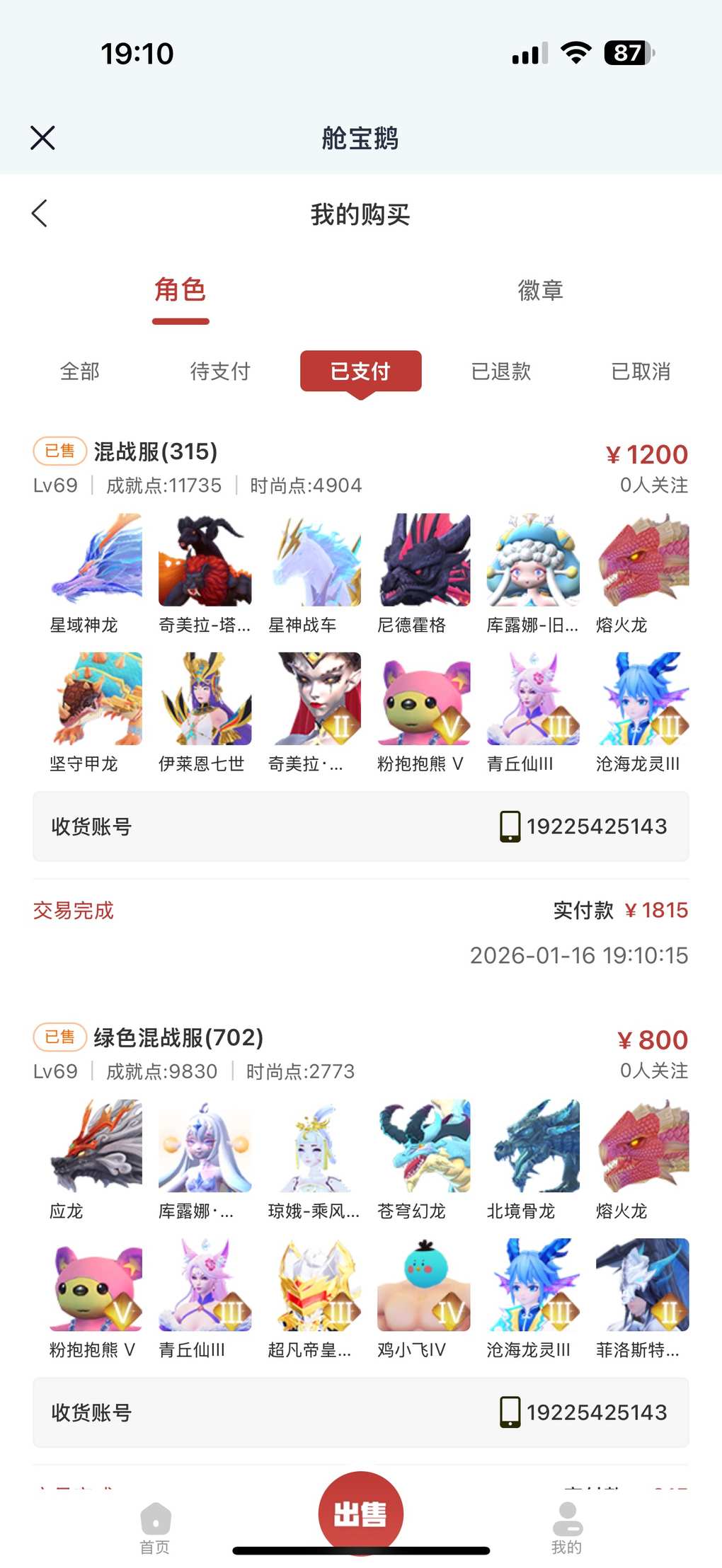Tap the 出售 sell button
Screen dimensions: 722x1568
click(x=360, y=1514)
